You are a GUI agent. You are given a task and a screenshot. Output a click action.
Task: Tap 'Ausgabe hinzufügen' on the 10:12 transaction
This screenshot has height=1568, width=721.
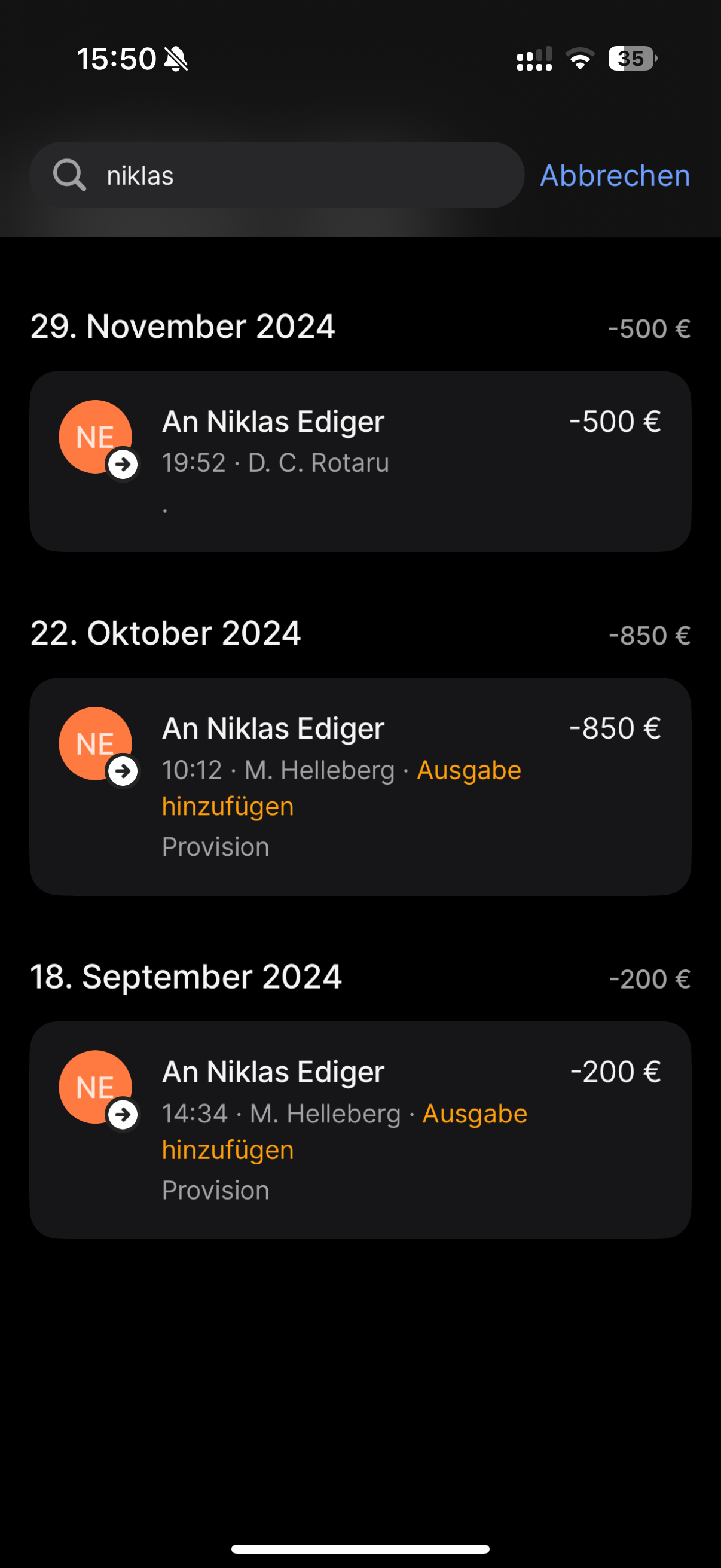[469, 771]
